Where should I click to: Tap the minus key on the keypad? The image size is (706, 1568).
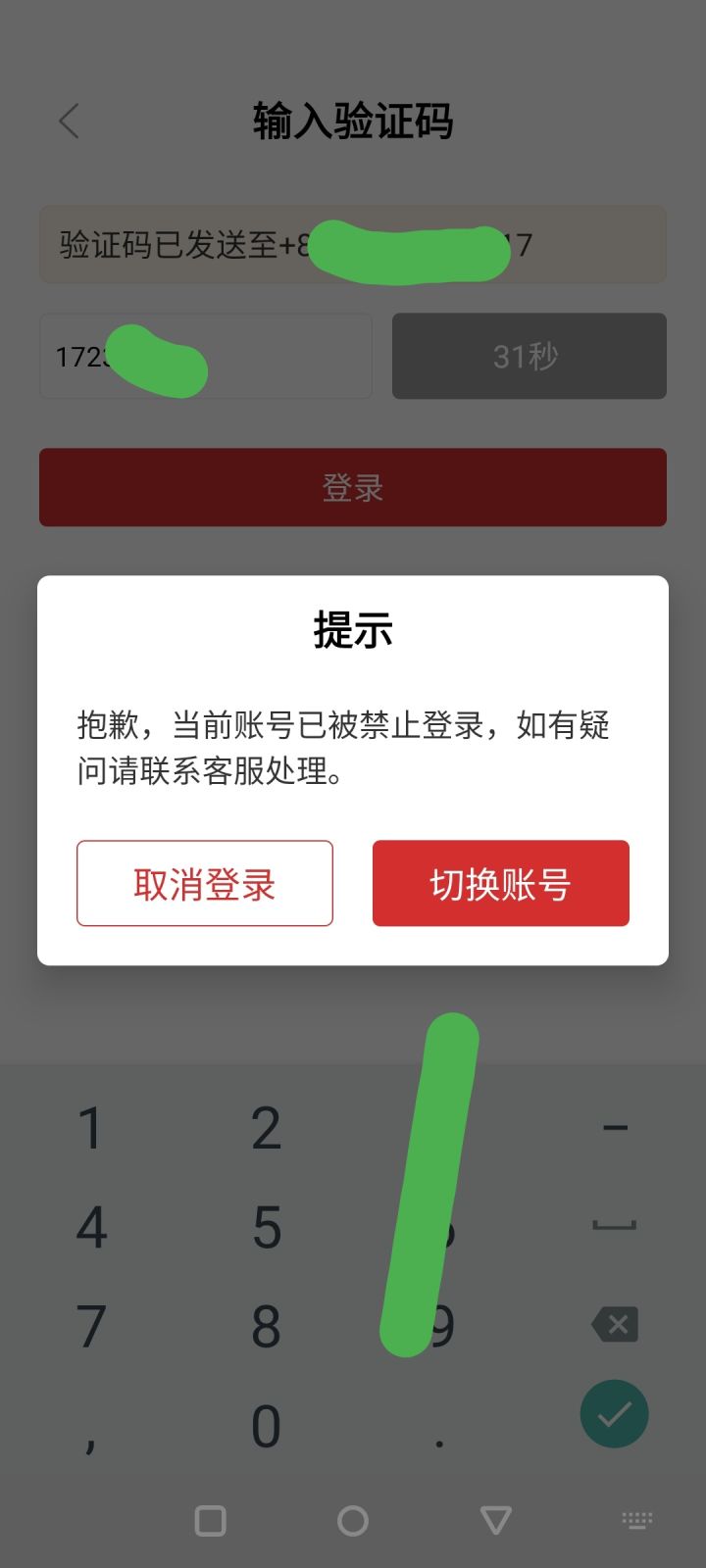pyautogui.click(x=615, y=1125)
